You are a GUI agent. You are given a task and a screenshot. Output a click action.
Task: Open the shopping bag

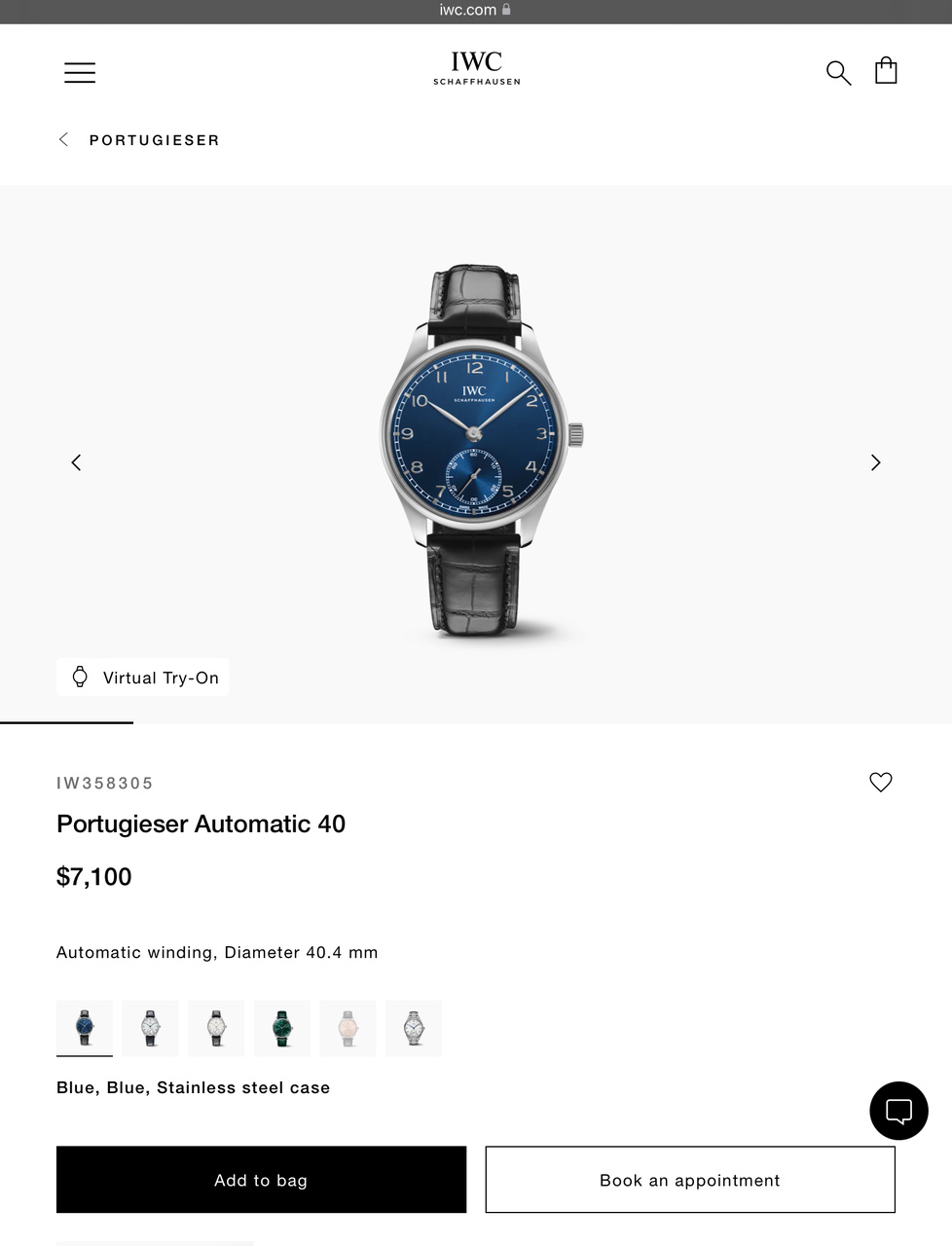tap(886, 71)
